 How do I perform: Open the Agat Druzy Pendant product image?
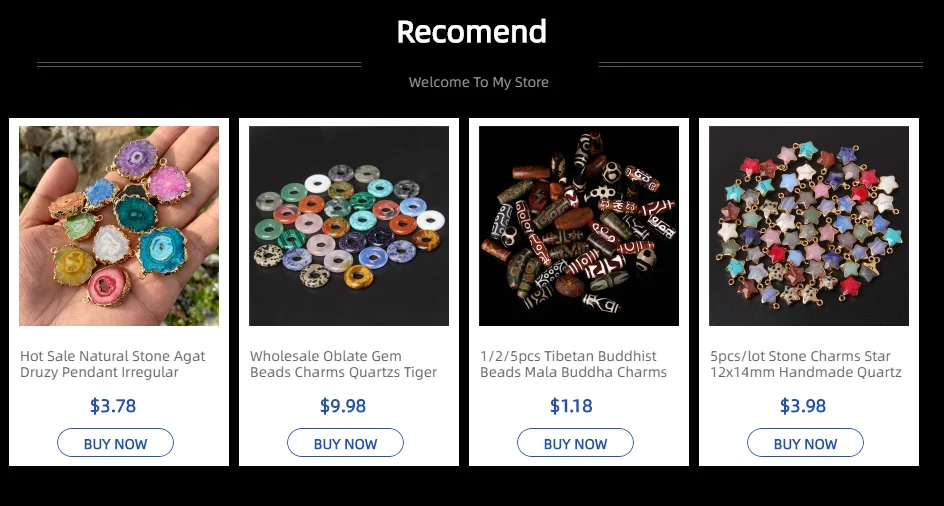click(x=119, y=226)
